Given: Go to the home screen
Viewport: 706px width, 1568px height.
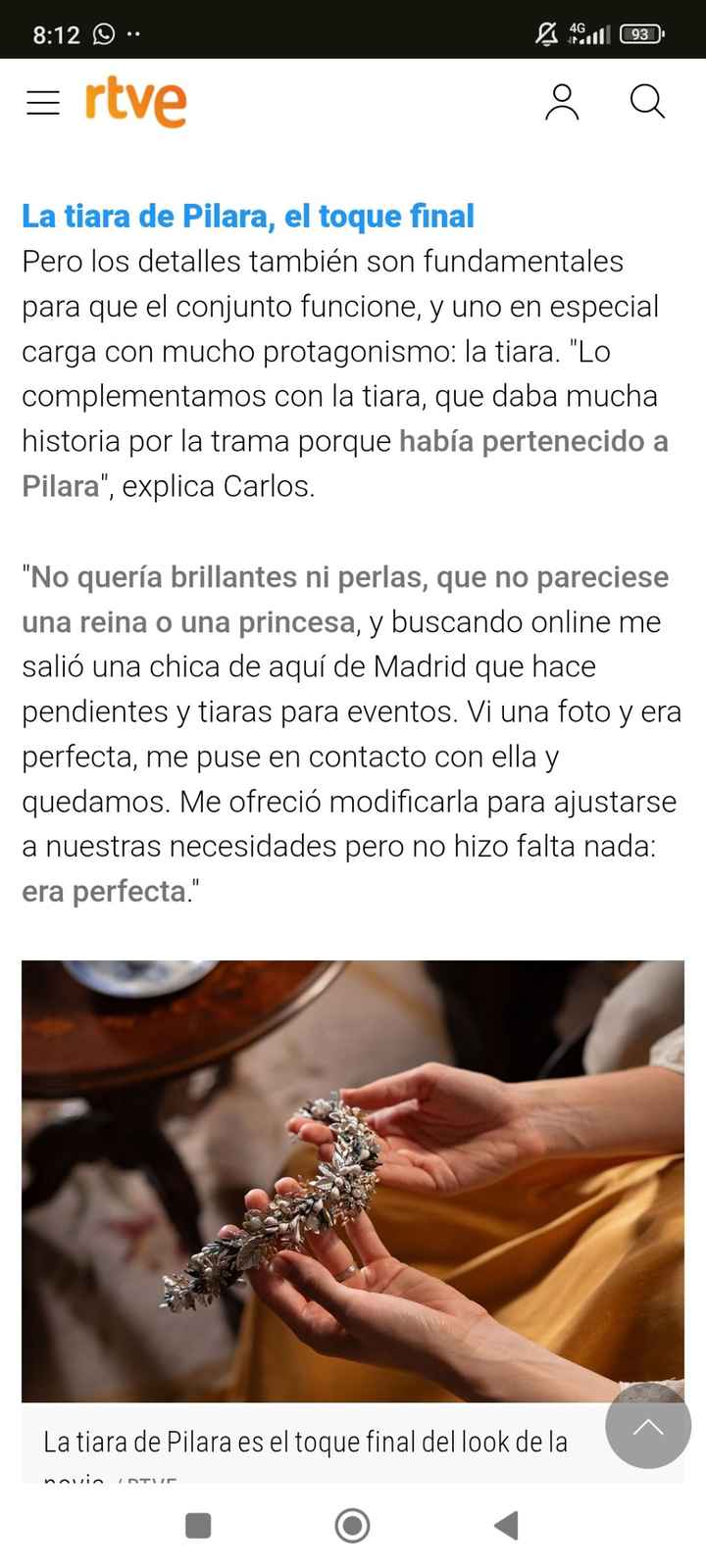Looking at the screenshot, I should point(353,1525).
